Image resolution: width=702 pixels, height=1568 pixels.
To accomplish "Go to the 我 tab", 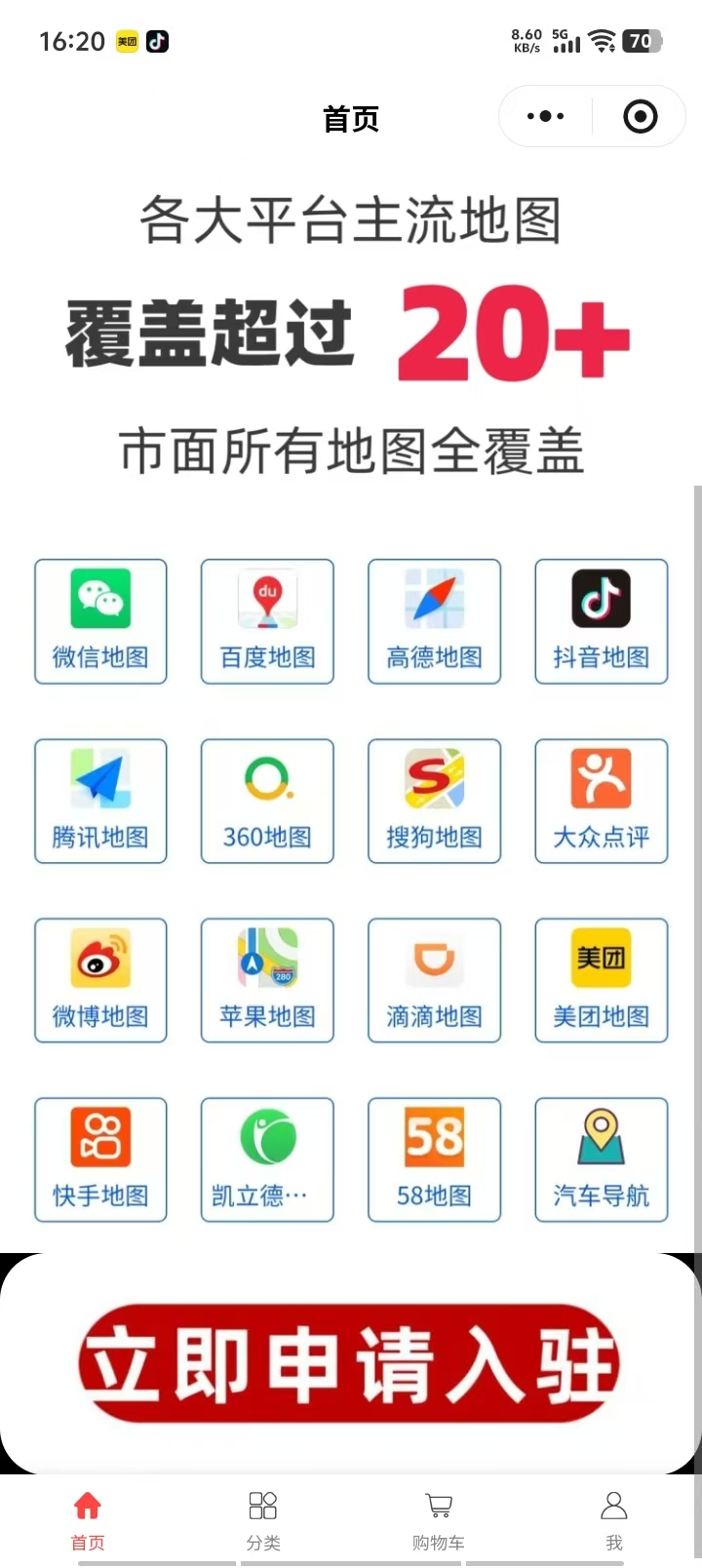I will tap(613, 1519).
